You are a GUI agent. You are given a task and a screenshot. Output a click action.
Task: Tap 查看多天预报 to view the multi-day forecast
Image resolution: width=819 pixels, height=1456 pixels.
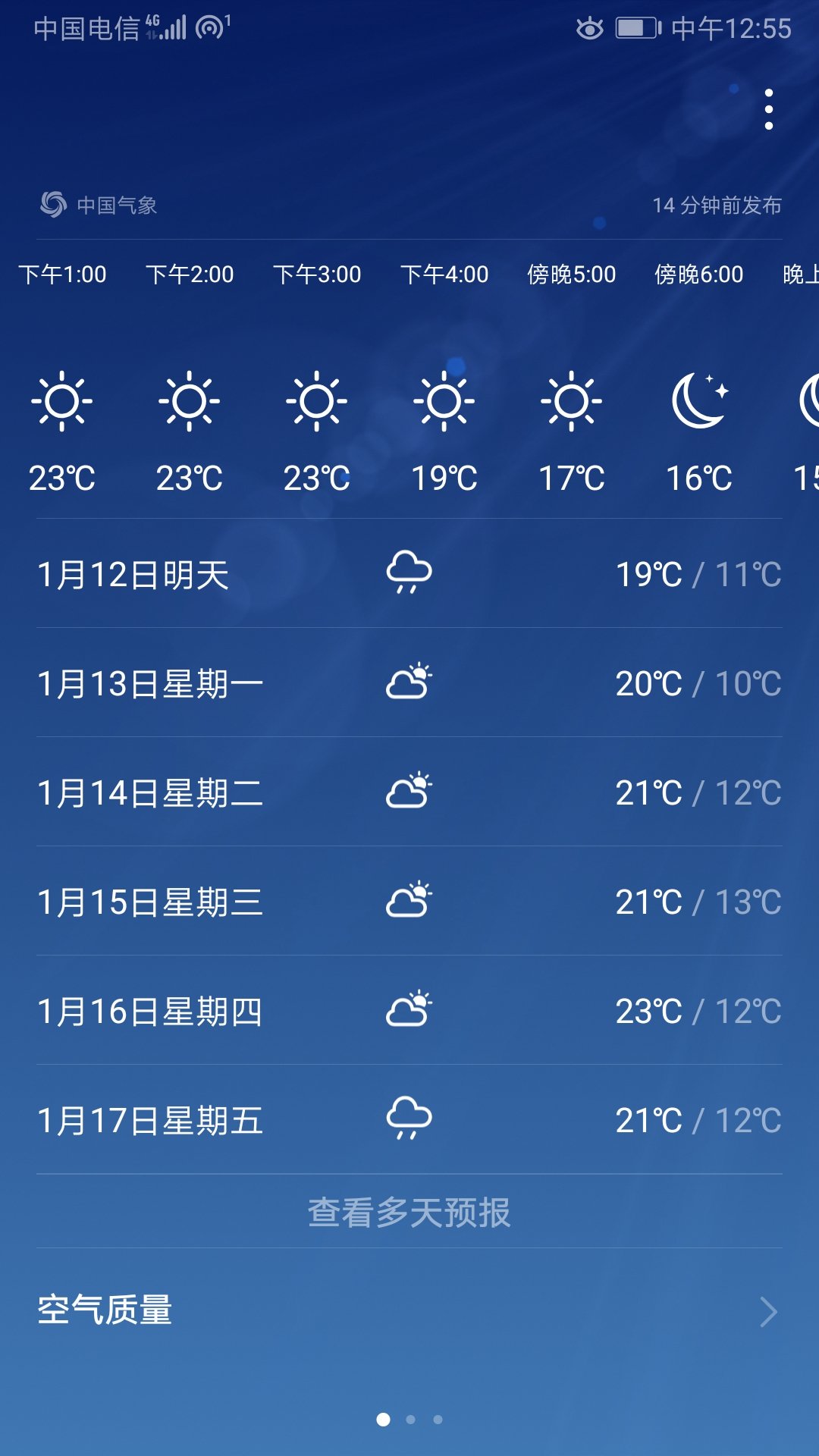click(x=409, y=1212)
